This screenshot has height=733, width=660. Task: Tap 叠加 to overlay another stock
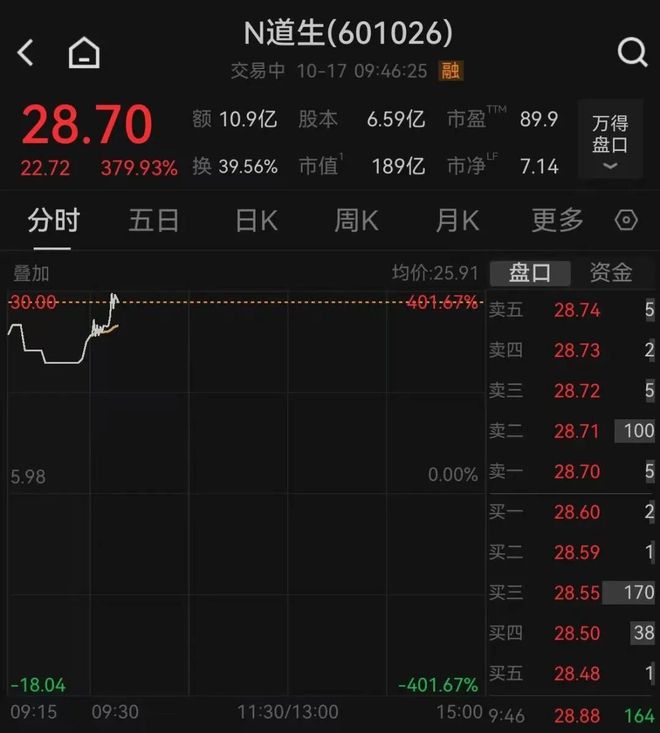31,273
